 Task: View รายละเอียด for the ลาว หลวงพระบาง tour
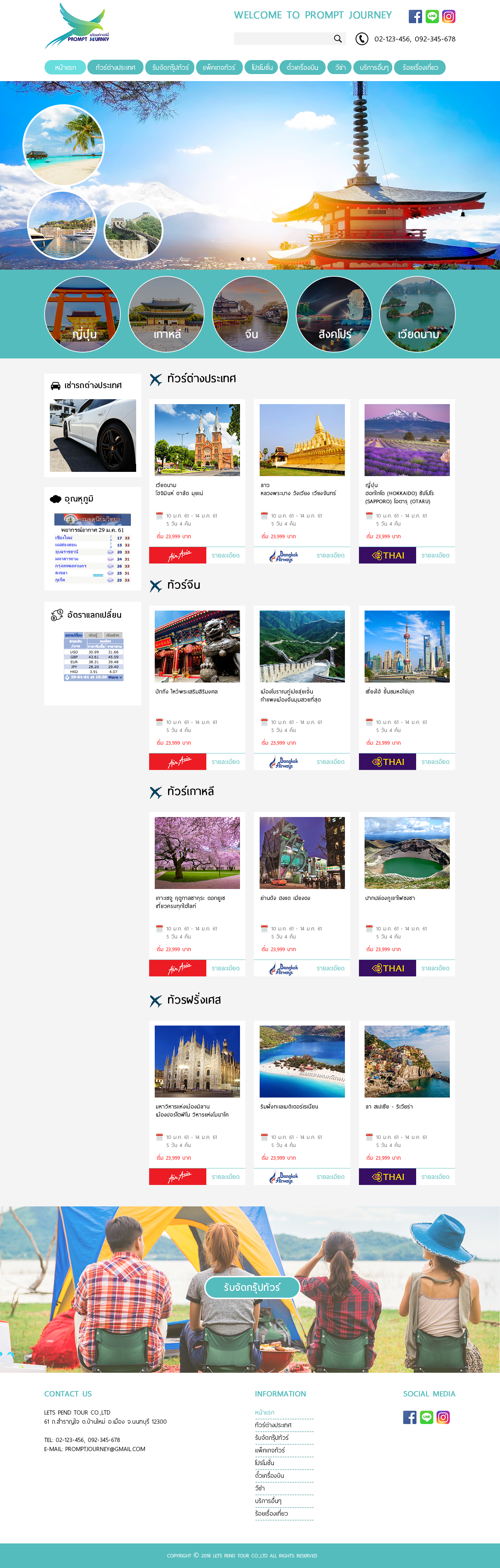330,555
